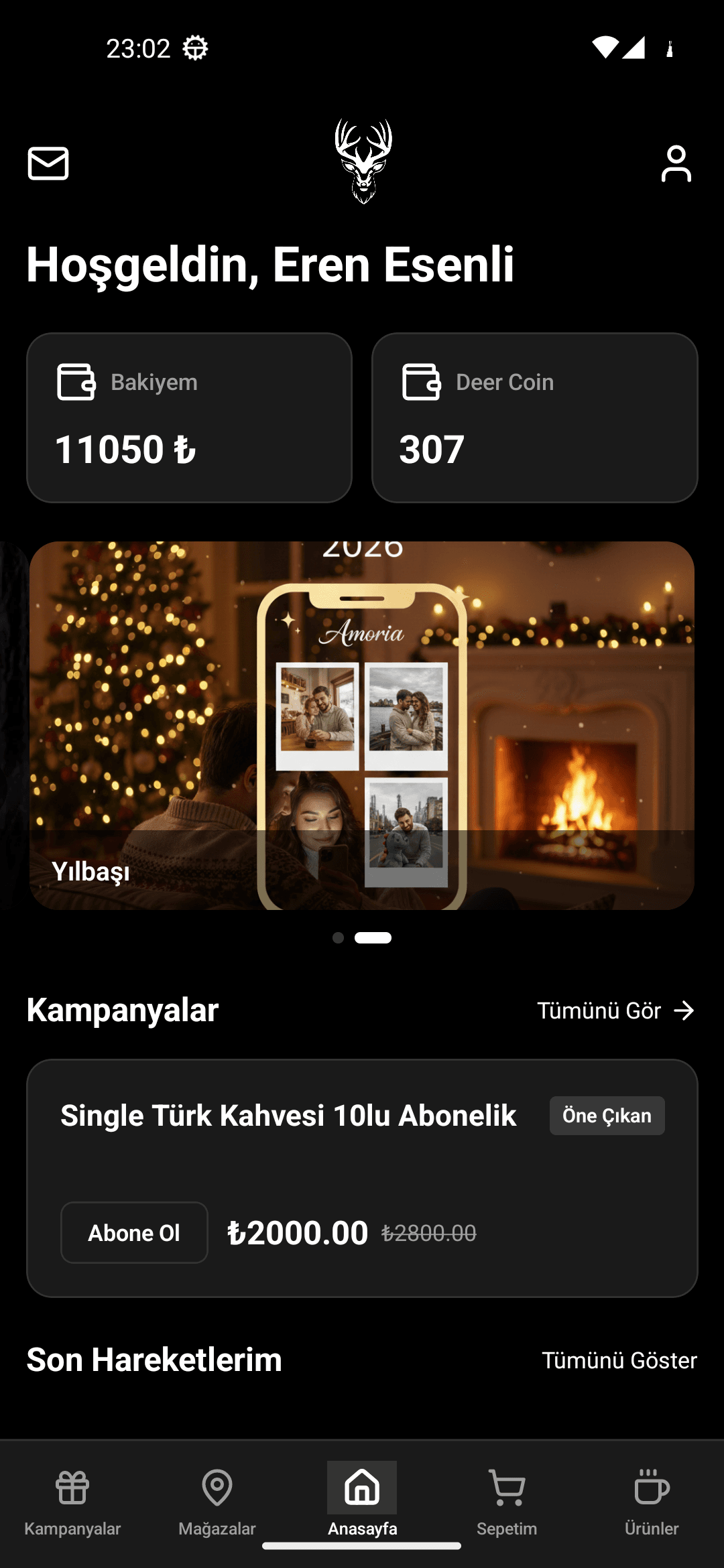
Task: Switch to the Kampanyalar tab
Action: click(72, 1501)
